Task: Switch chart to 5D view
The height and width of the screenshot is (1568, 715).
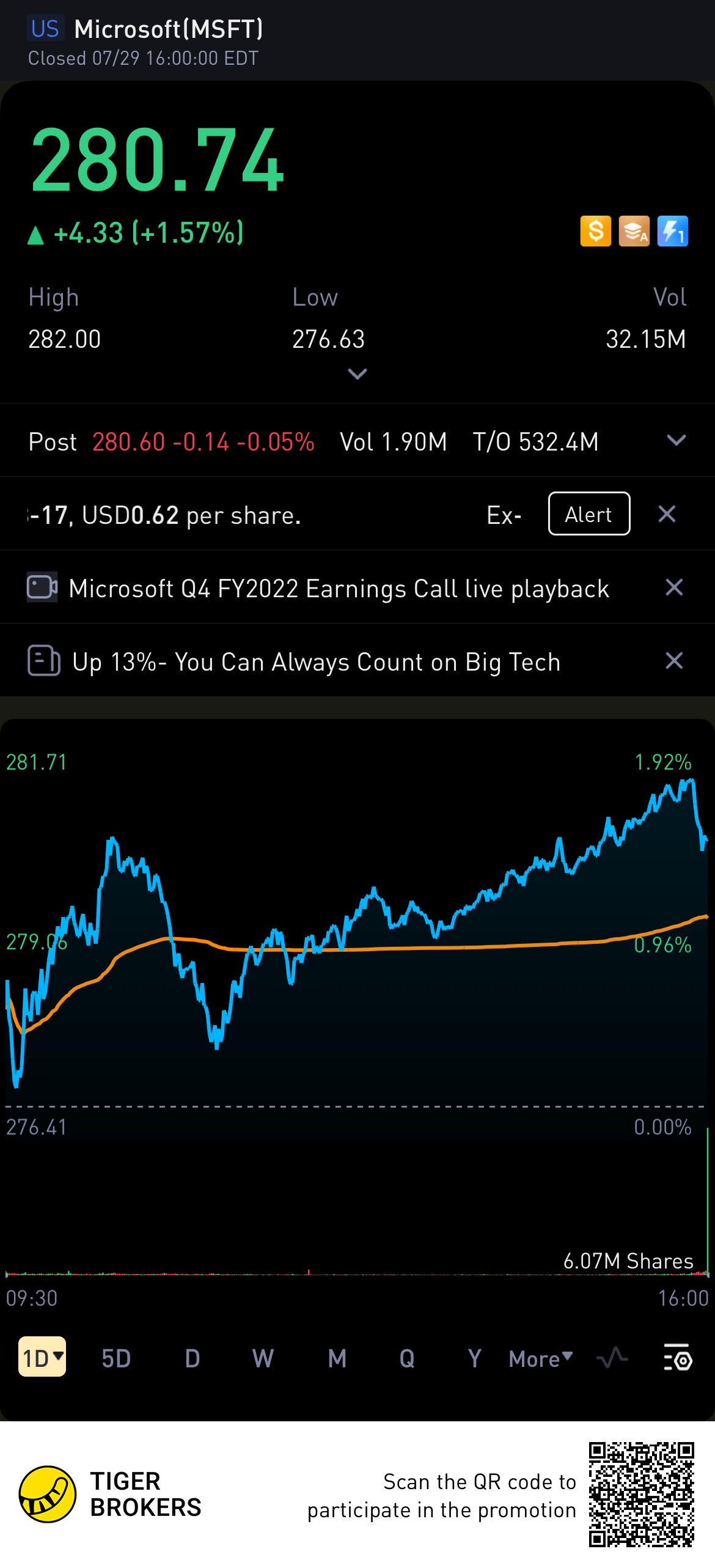Action: pos(116,1358)
